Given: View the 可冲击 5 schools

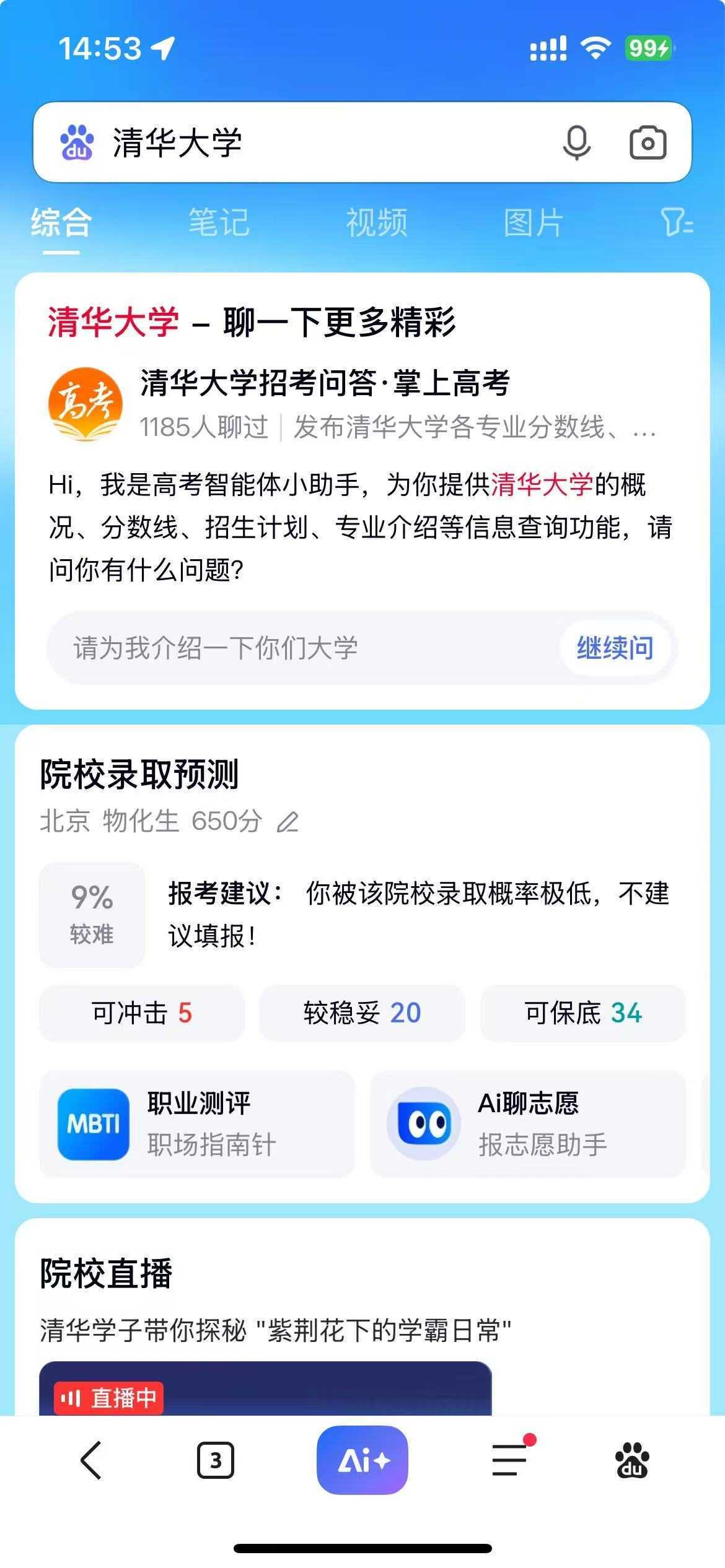Looking at the screenshot, I should tap(142, 1014).
